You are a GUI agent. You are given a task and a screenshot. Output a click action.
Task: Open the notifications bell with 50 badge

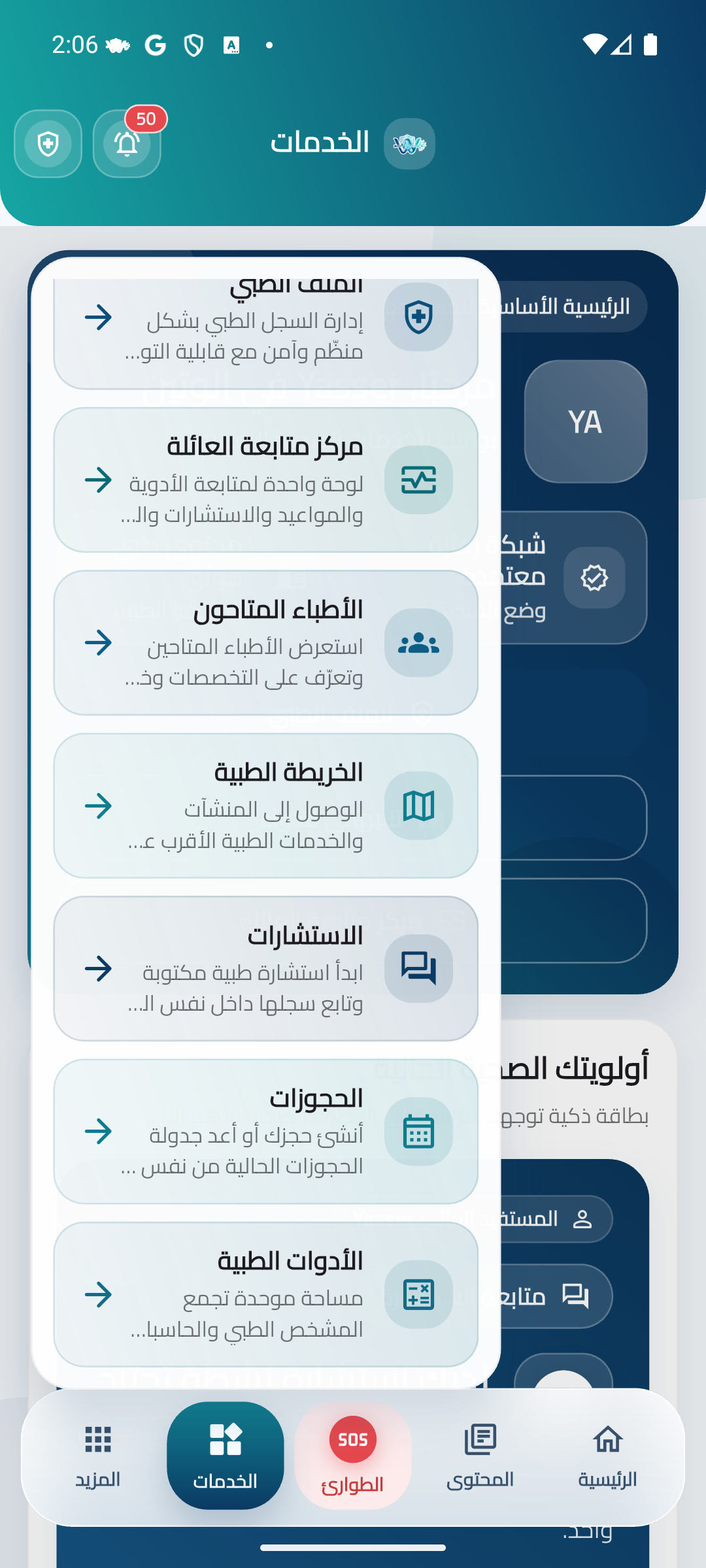tap(127, 144)
